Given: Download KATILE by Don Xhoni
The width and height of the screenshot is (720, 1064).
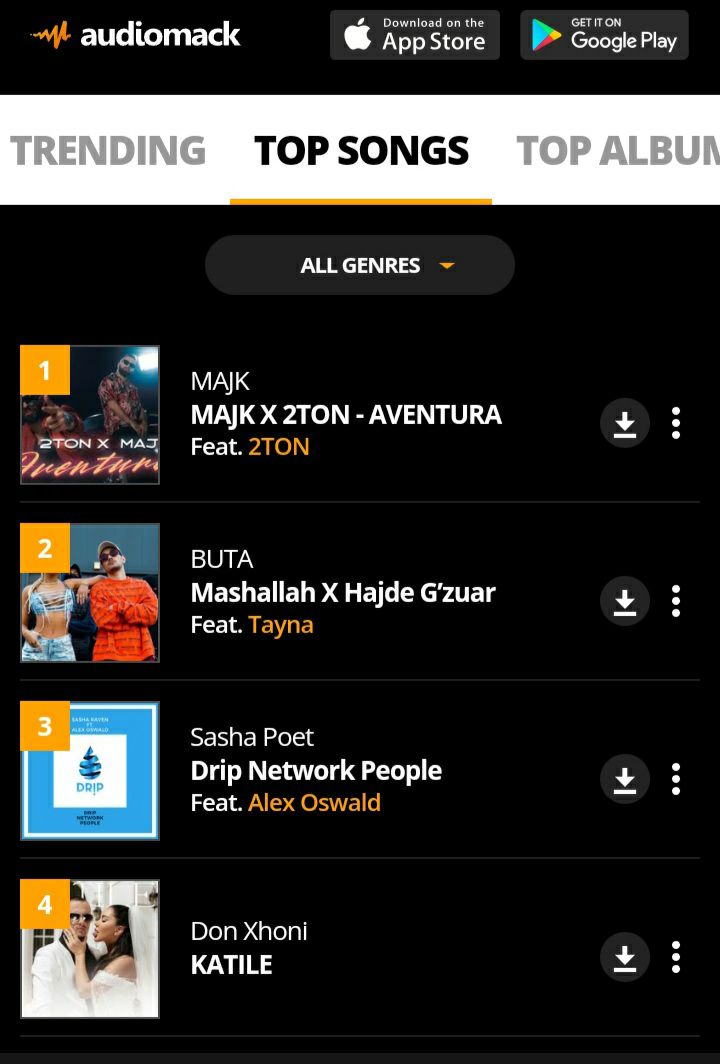Looking at the screenshot, I should [624, 957].
